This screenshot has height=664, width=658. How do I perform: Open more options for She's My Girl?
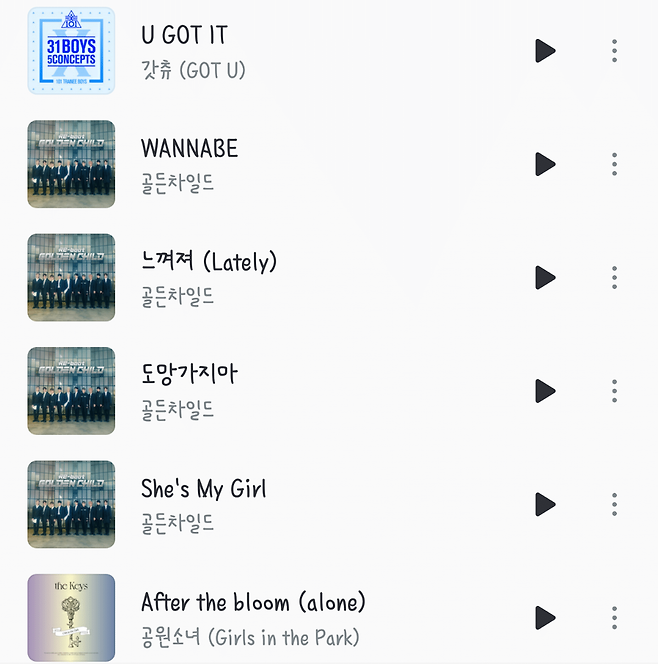(614, 504)
